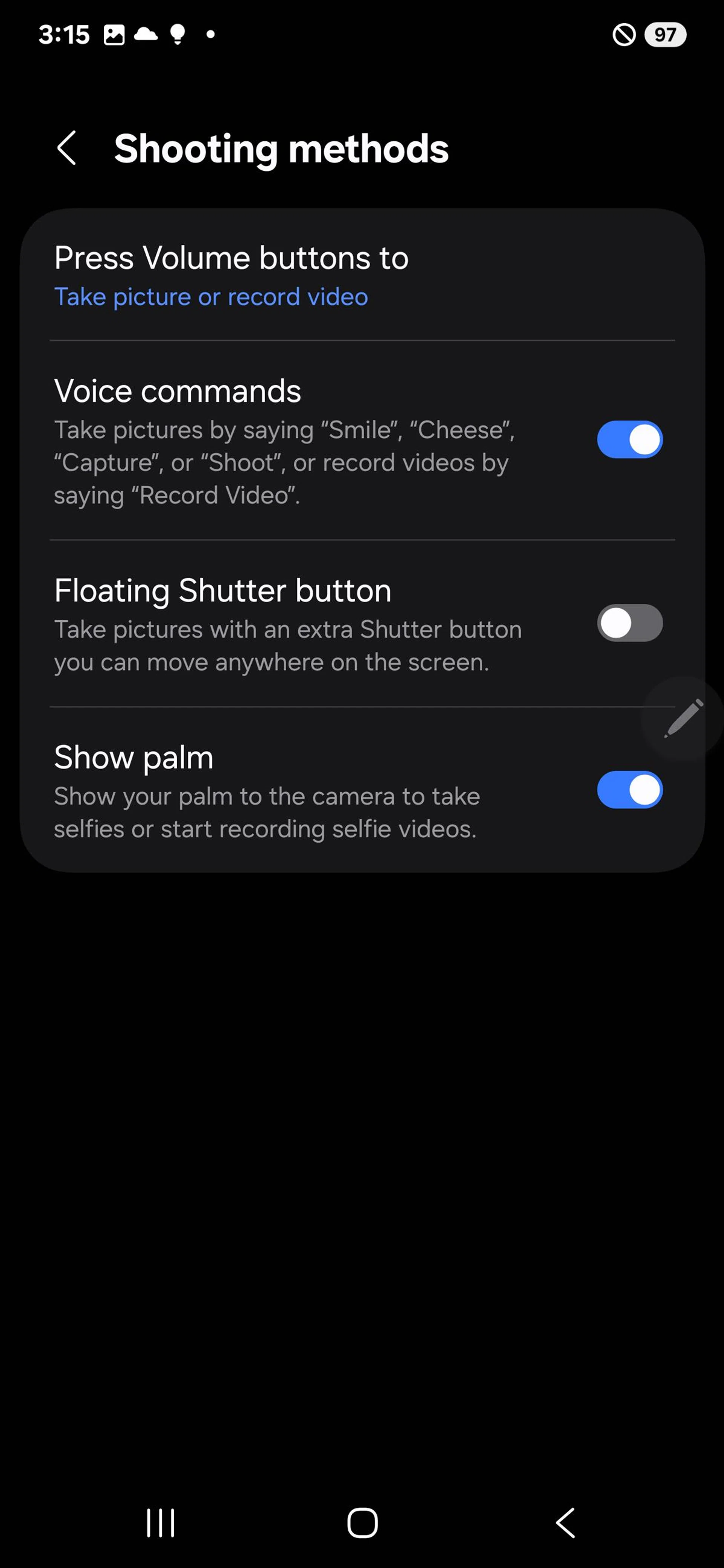This screenshot has height=1568, width=724.
Task: Enable the Floating Shutter button switch
Action: 629,623
